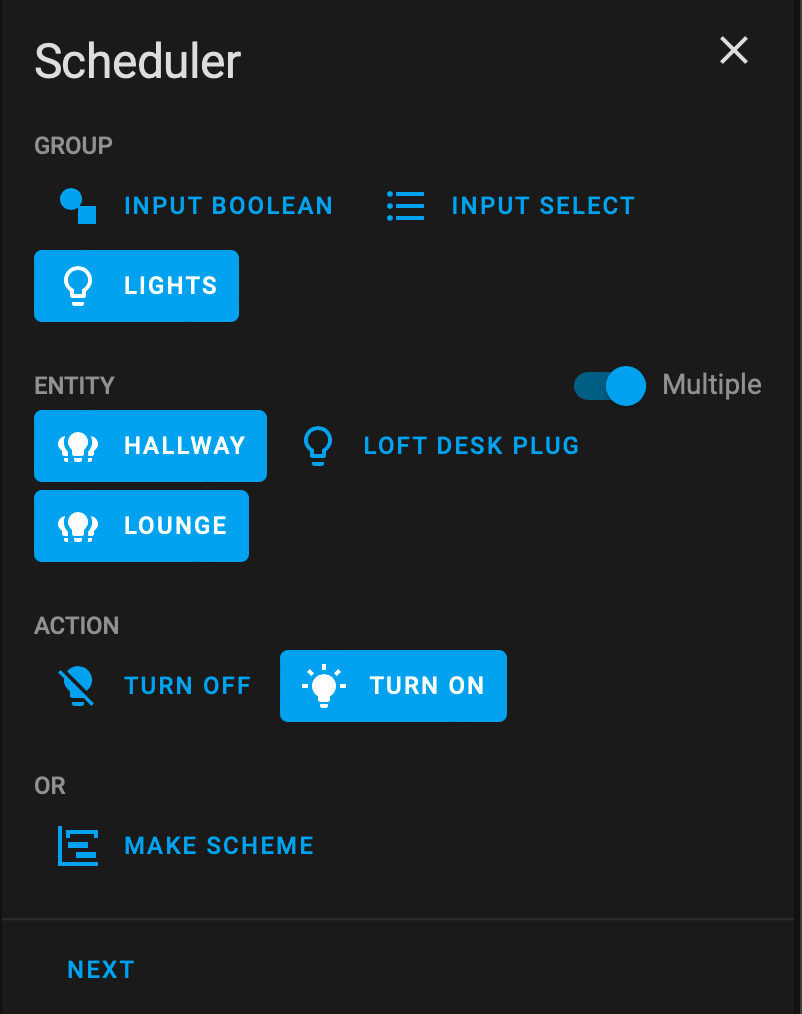Click the Make Scheme timeline icon
Screen dimensions: 802x1014
tap(78, 845)
